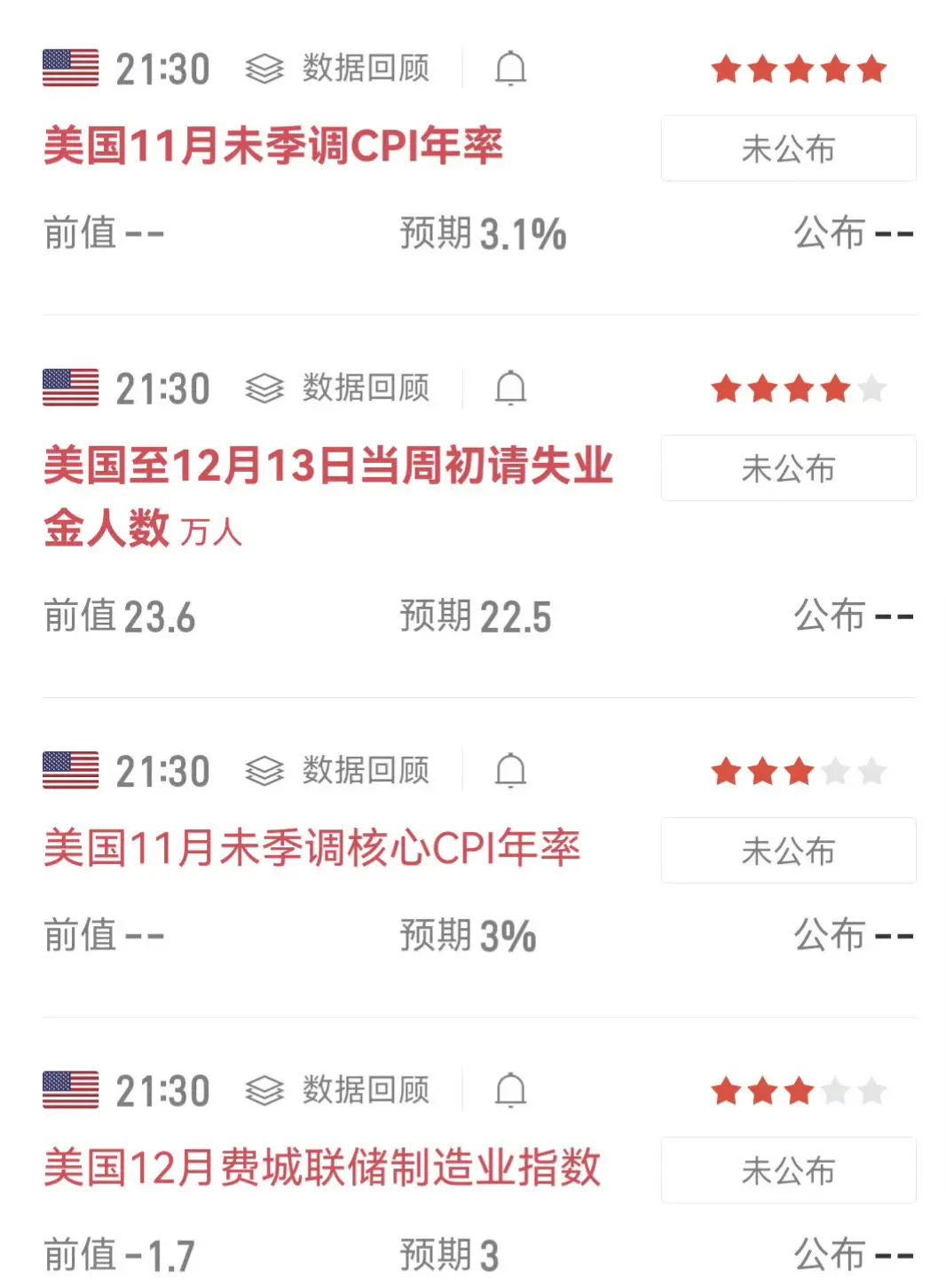This screenshot has height=1288, width=946.
Task: Open 美国12月费城联储制造业指数 details
Action: click(322, 1167)
